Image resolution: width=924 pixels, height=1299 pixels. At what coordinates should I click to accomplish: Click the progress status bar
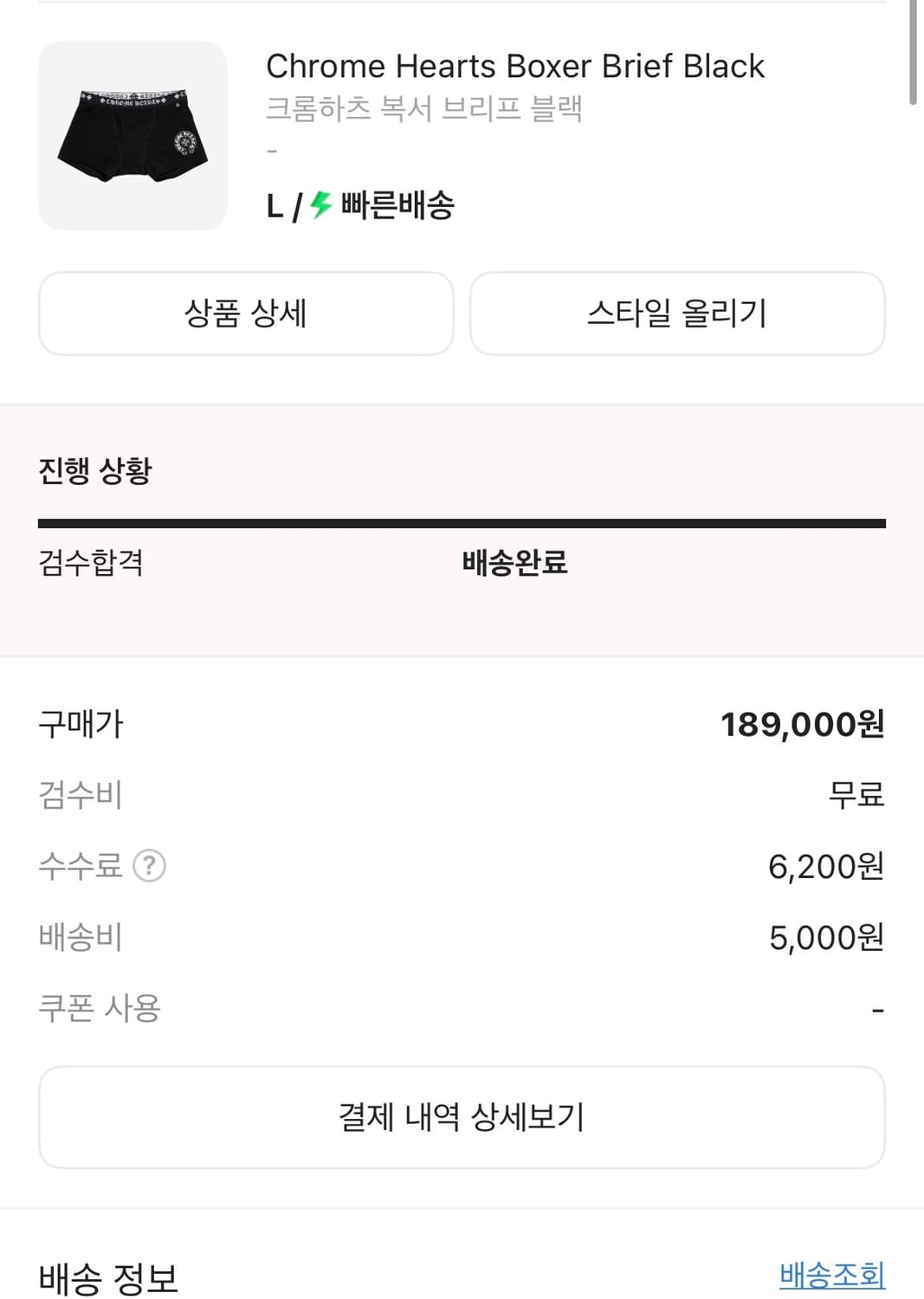point(462,521)
